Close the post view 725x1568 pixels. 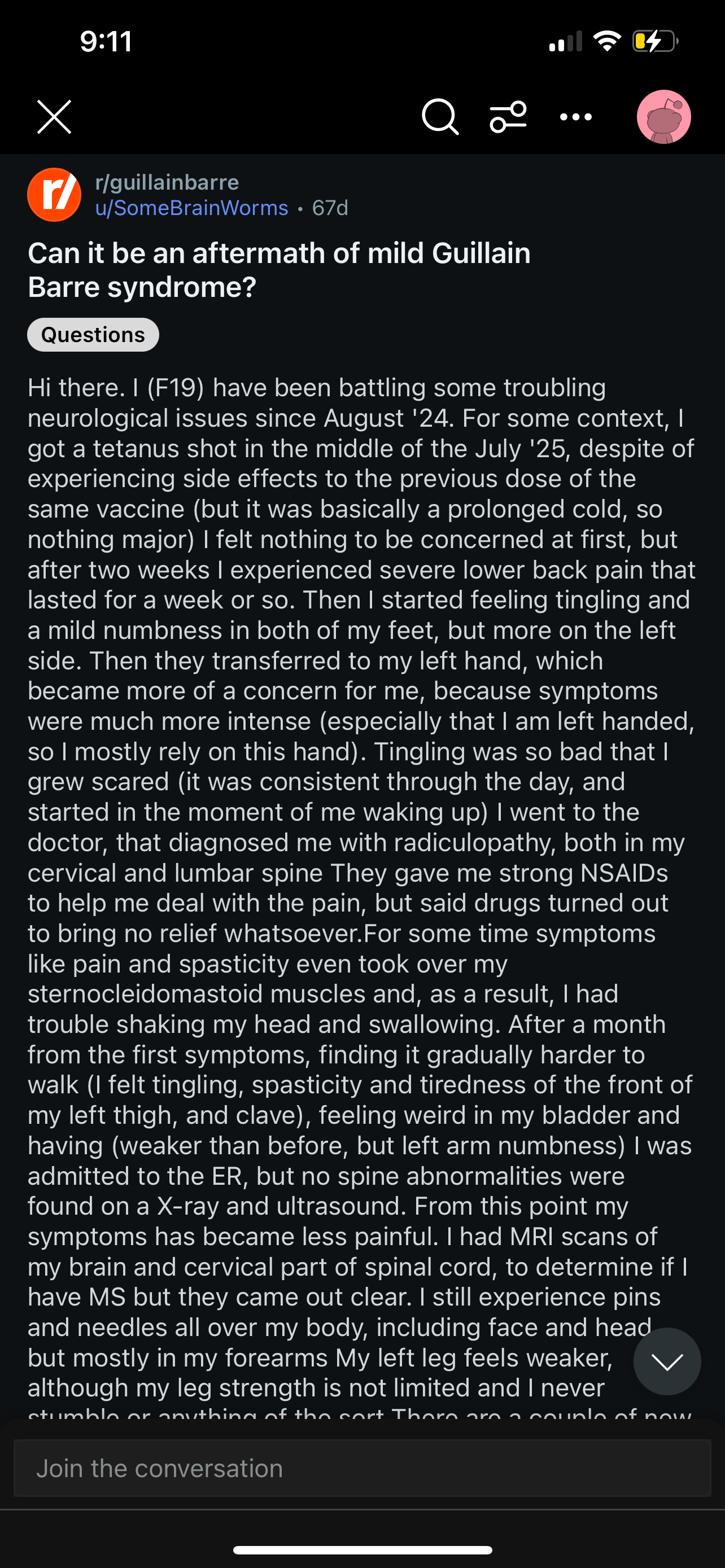(x=54, y=116)
